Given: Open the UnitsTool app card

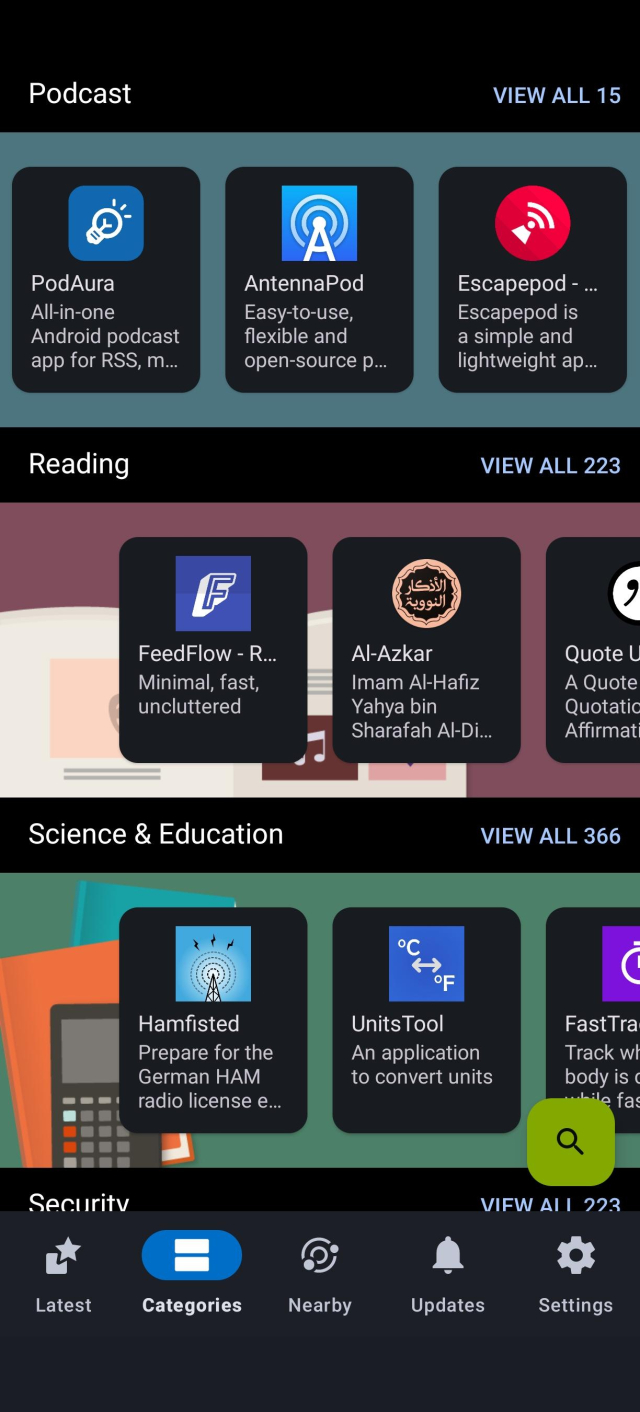Looking at the screenshot, I should (x=426, y=1020).
